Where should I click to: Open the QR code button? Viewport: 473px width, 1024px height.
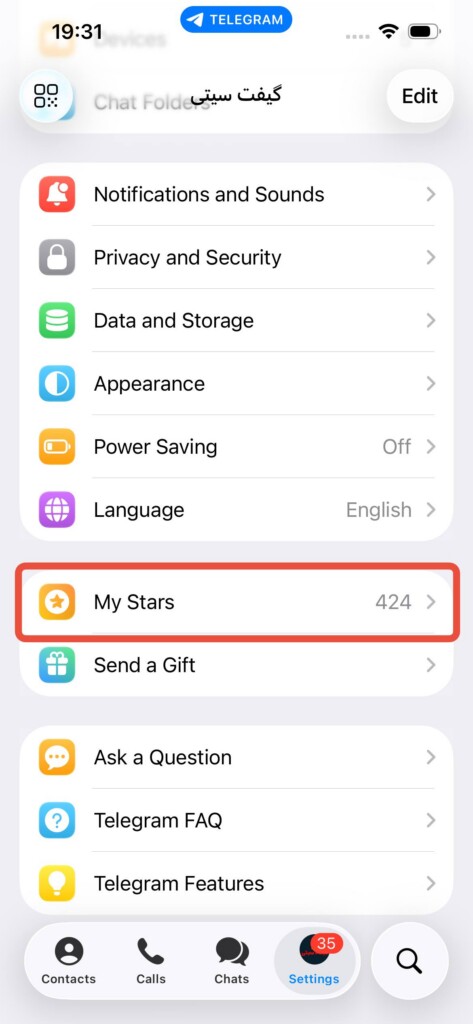(x=46, y=96)
